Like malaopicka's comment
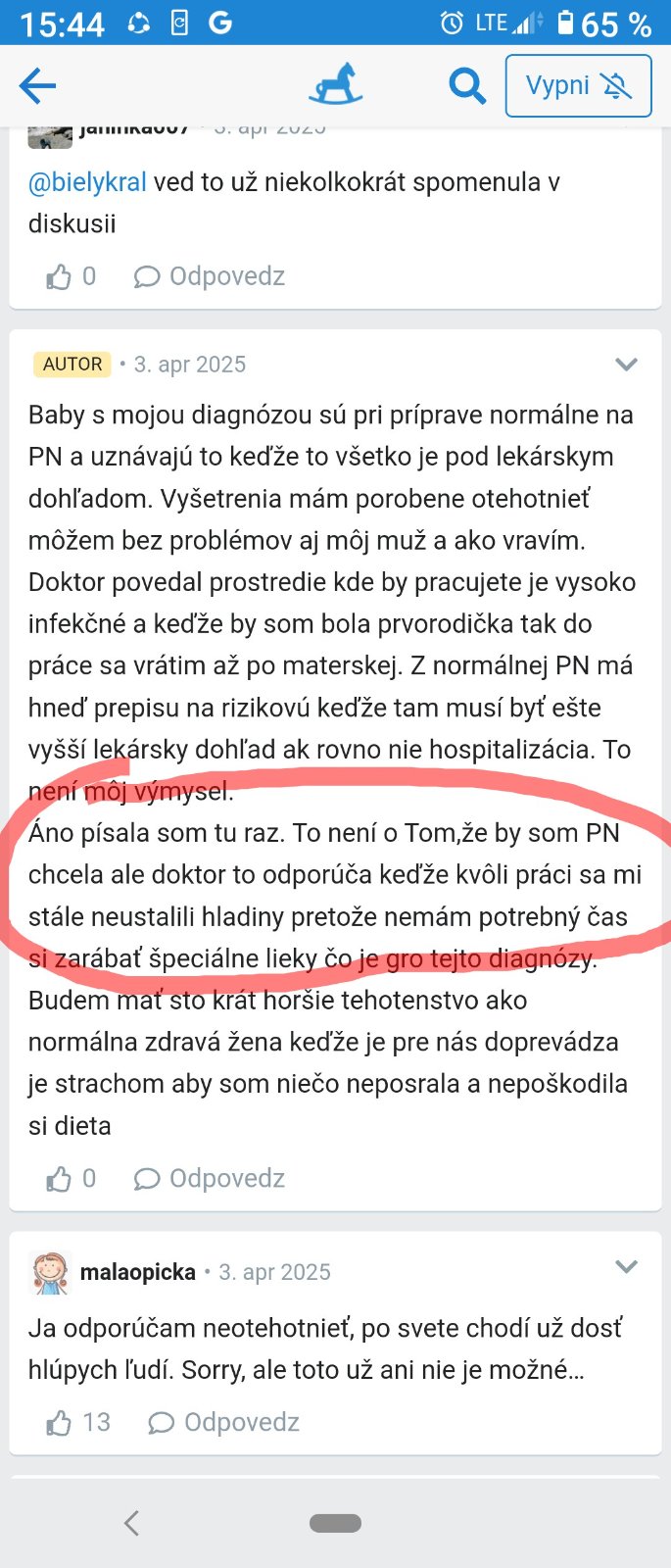Screen dimensions: 671x1568 [60, 1423]
